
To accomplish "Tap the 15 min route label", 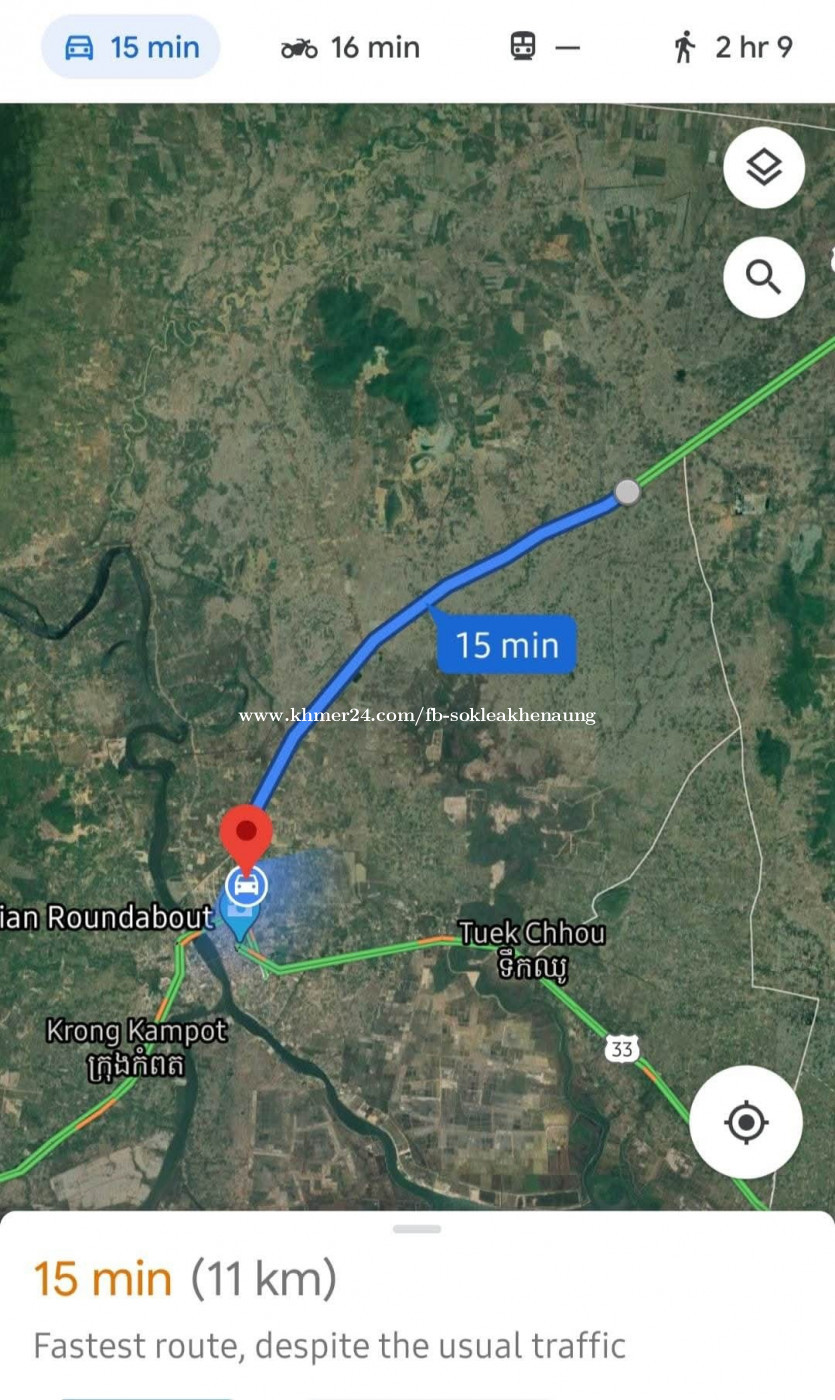I will click(x=506, y=644).
